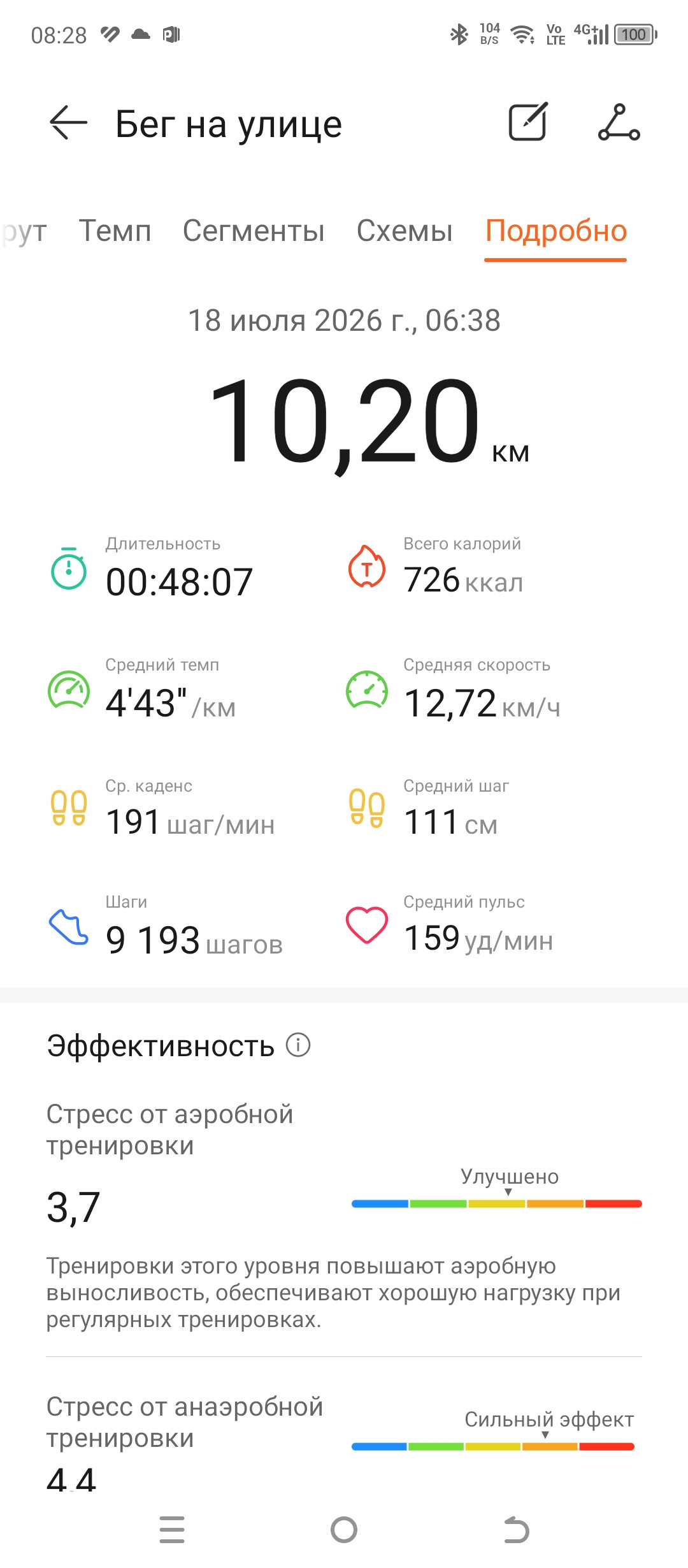Select the Подробно tab
The image size is (688, 1568).
tap(556, 232)
